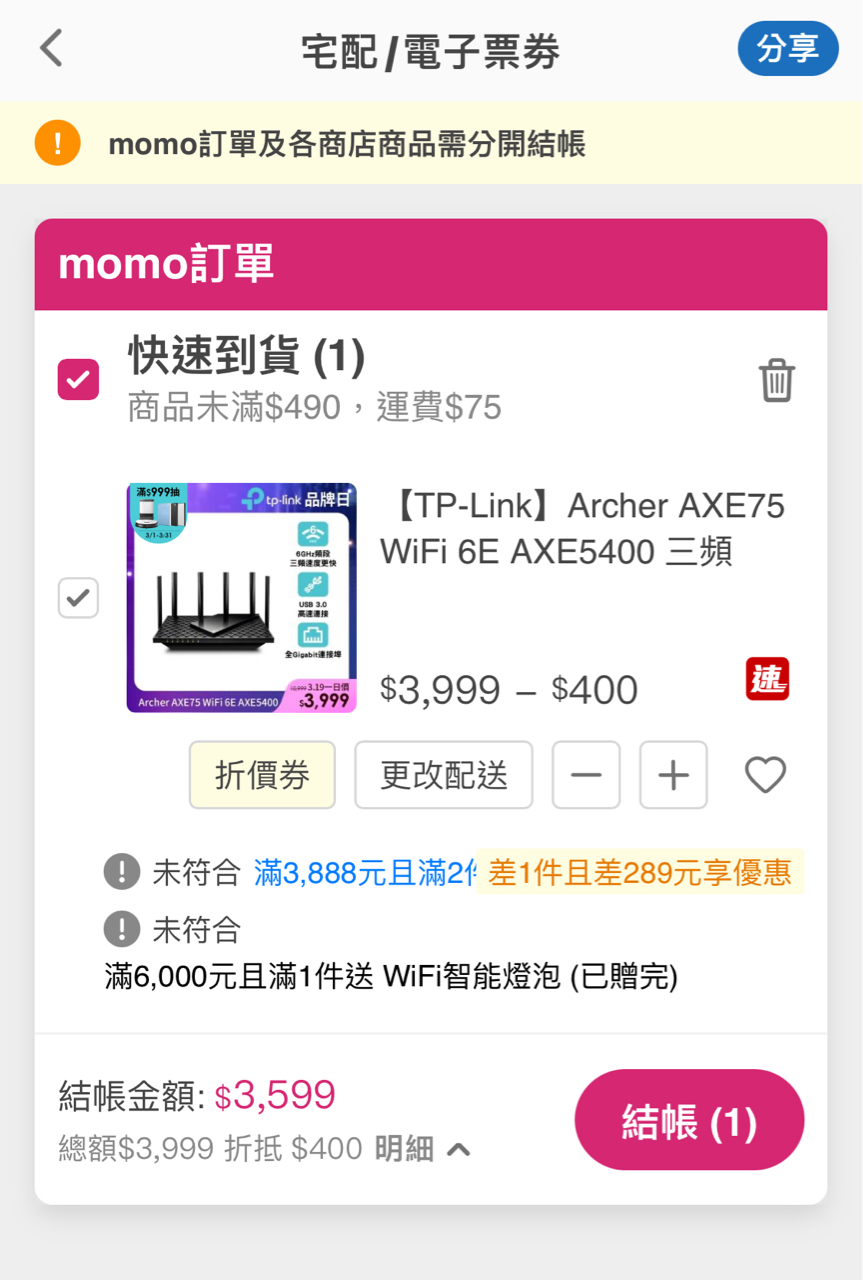Go back using the top arrow
The height and width of the screenshot is (1280, 863).
click(x=51, y=48)
